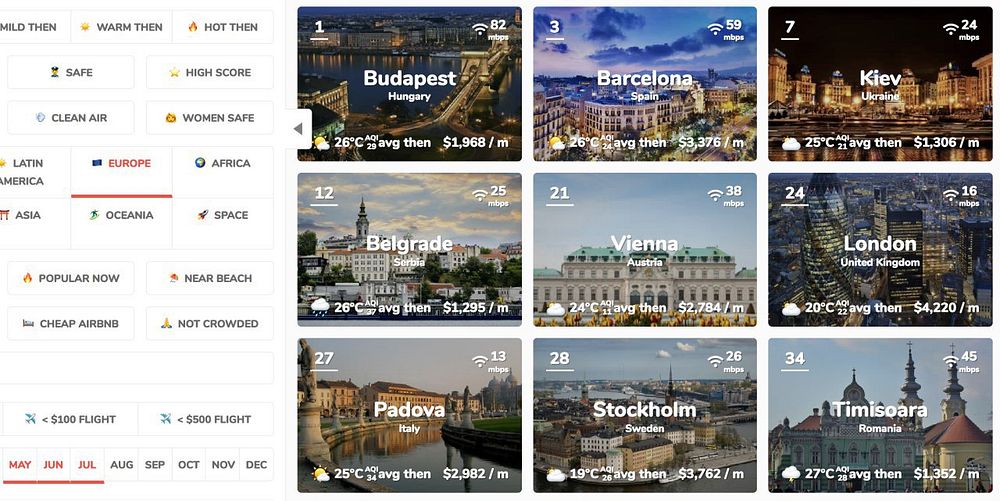View the Kiev city card
This screenshot has width=1000, height=501.
coord(880,84)
